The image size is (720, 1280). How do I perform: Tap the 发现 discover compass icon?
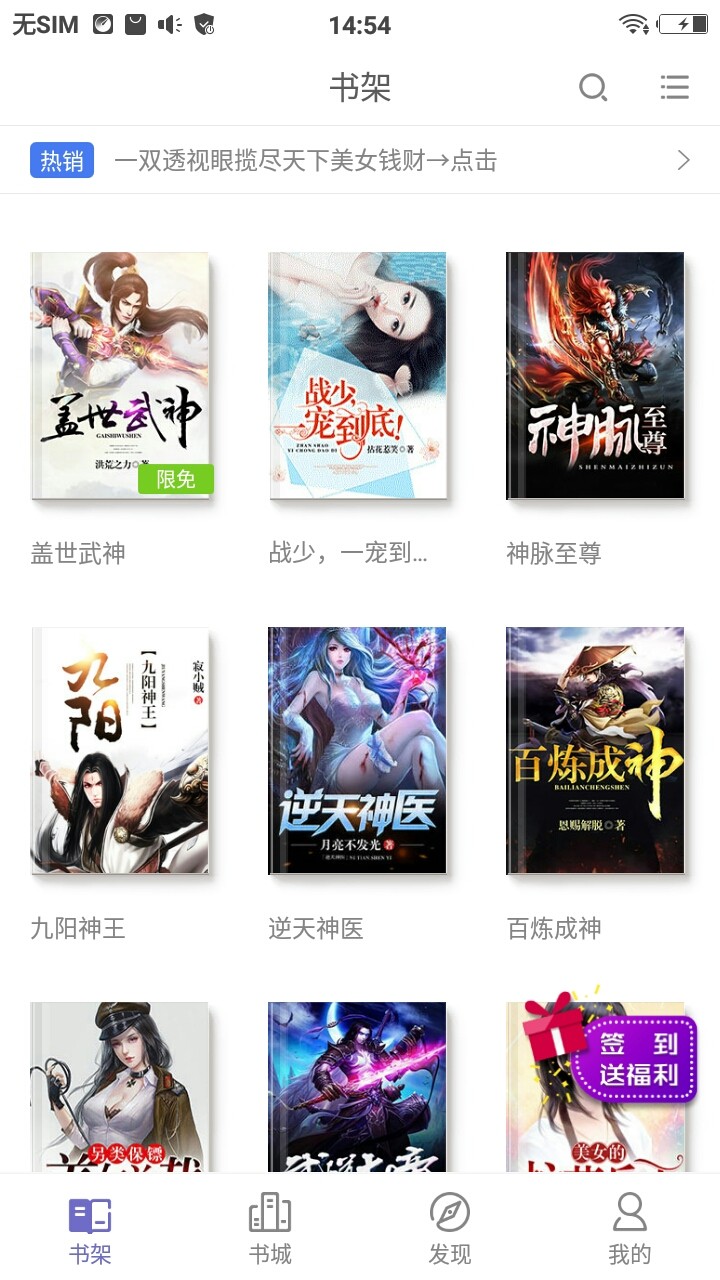click(x=450, y=1215)
